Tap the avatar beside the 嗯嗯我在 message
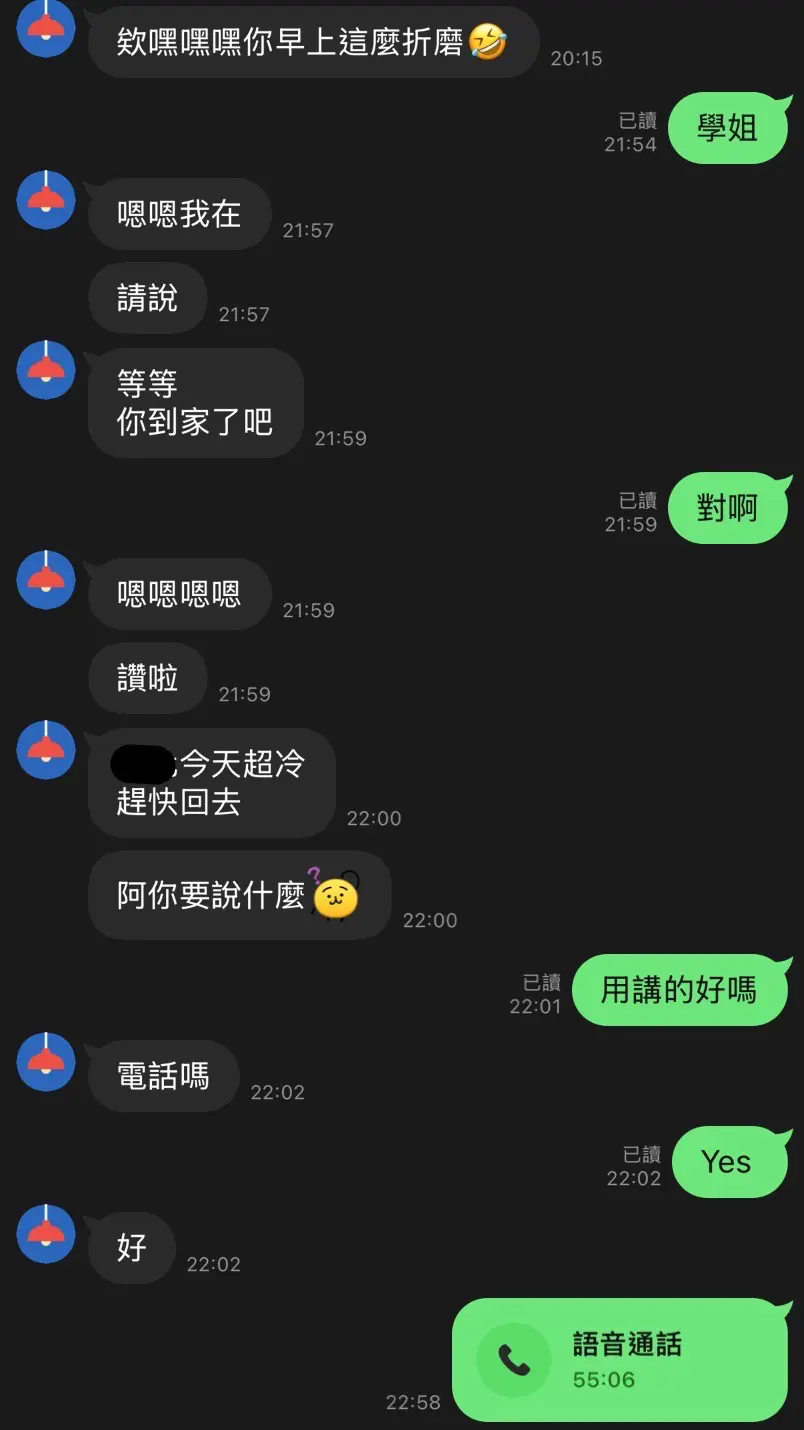The height and width of the screenshot is (1430, 804). click(x=45, y=200)
